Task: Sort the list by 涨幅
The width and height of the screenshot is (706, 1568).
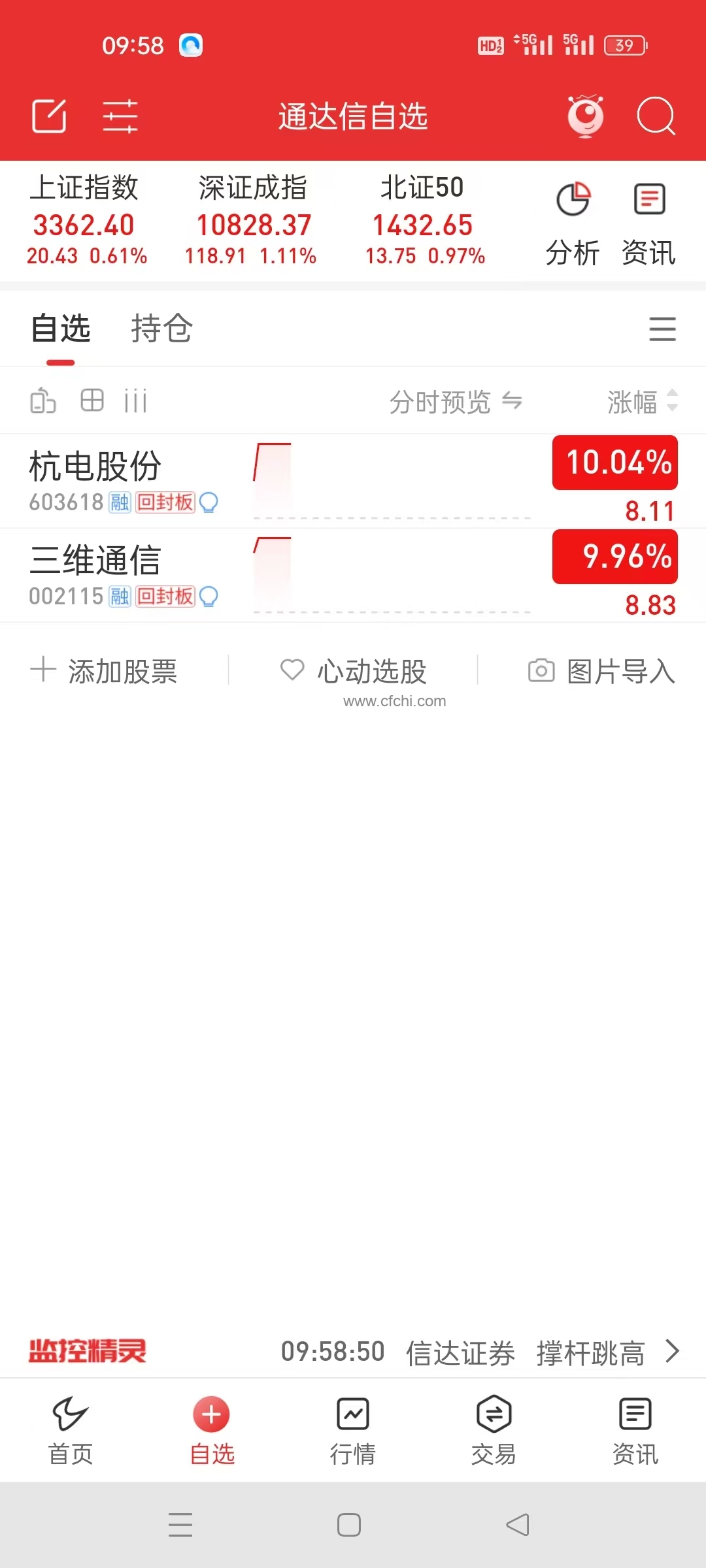Action: point(642,402)
